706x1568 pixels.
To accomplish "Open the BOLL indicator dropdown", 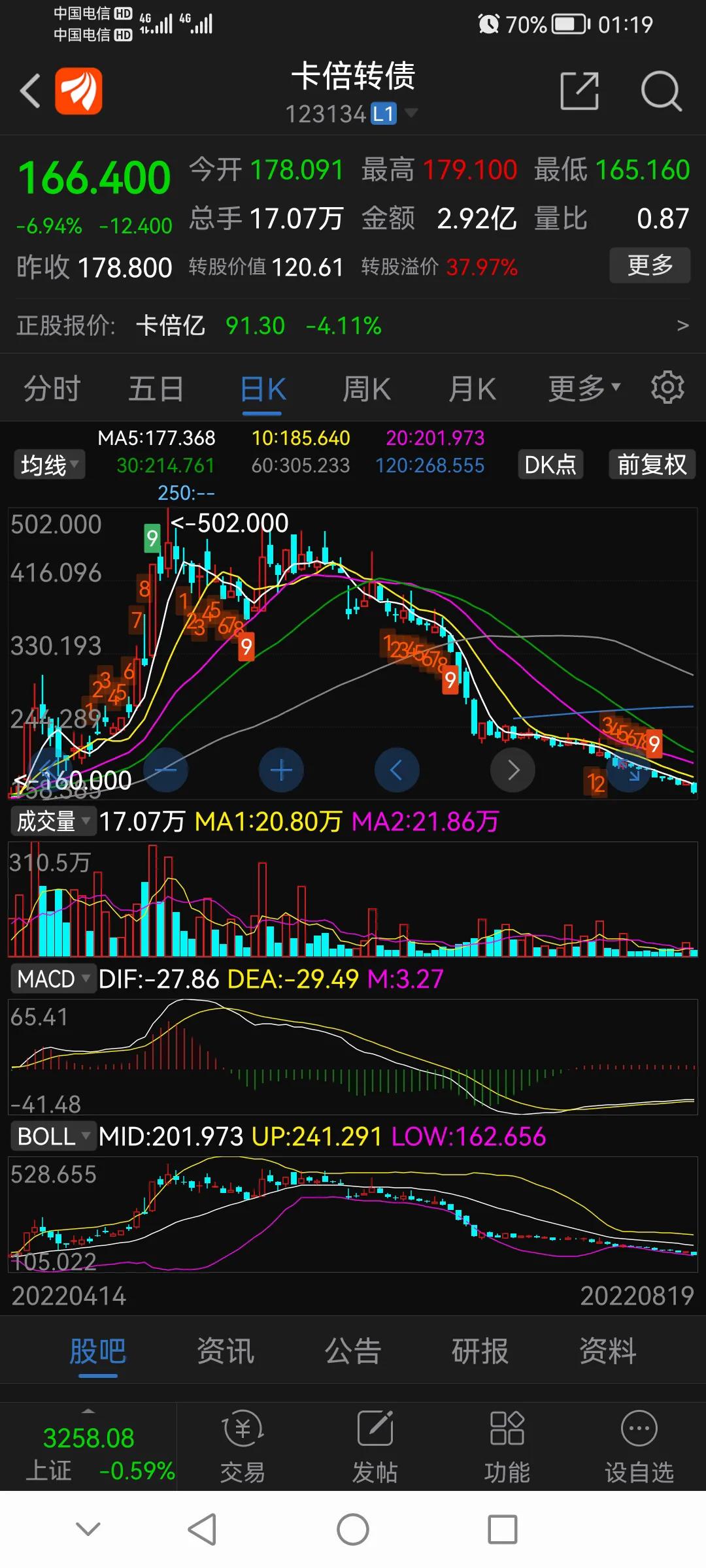I will 52,1136.
